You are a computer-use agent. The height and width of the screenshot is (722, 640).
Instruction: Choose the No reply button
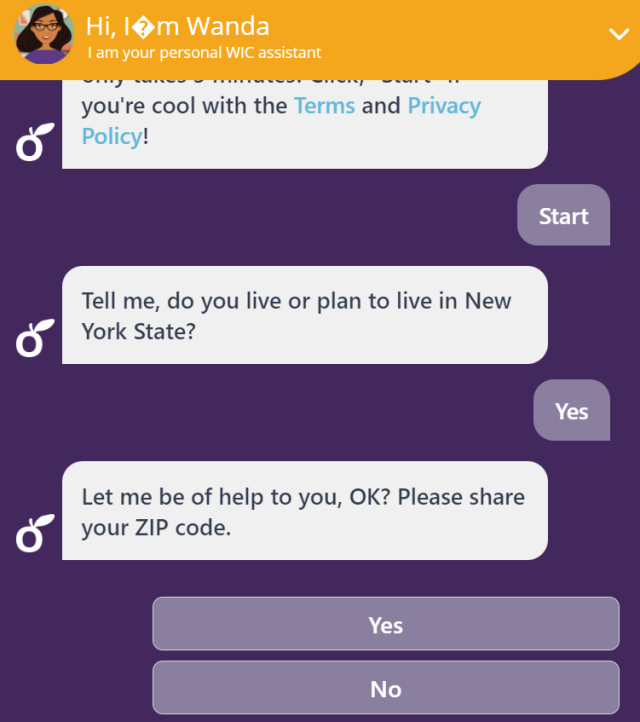click(x=385, y=689)
